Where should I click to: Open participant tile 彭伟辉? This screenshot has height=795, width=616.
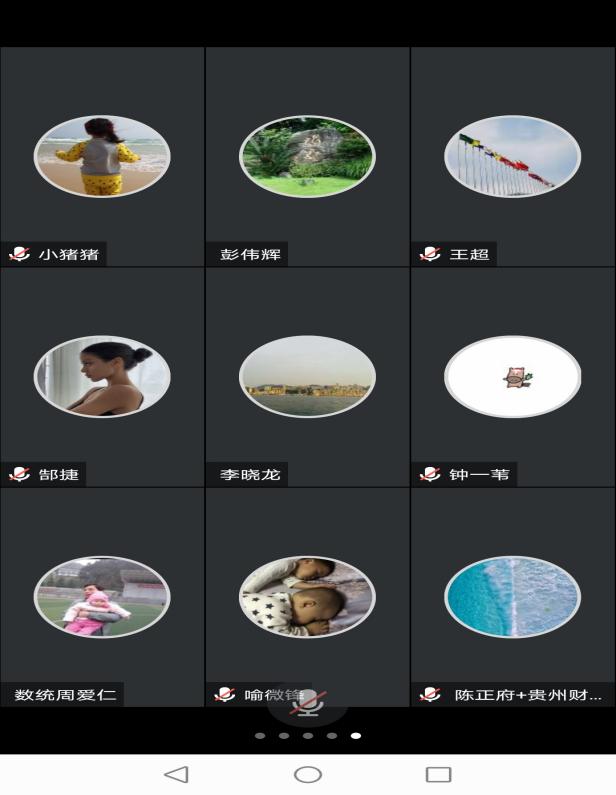point(307,156)
